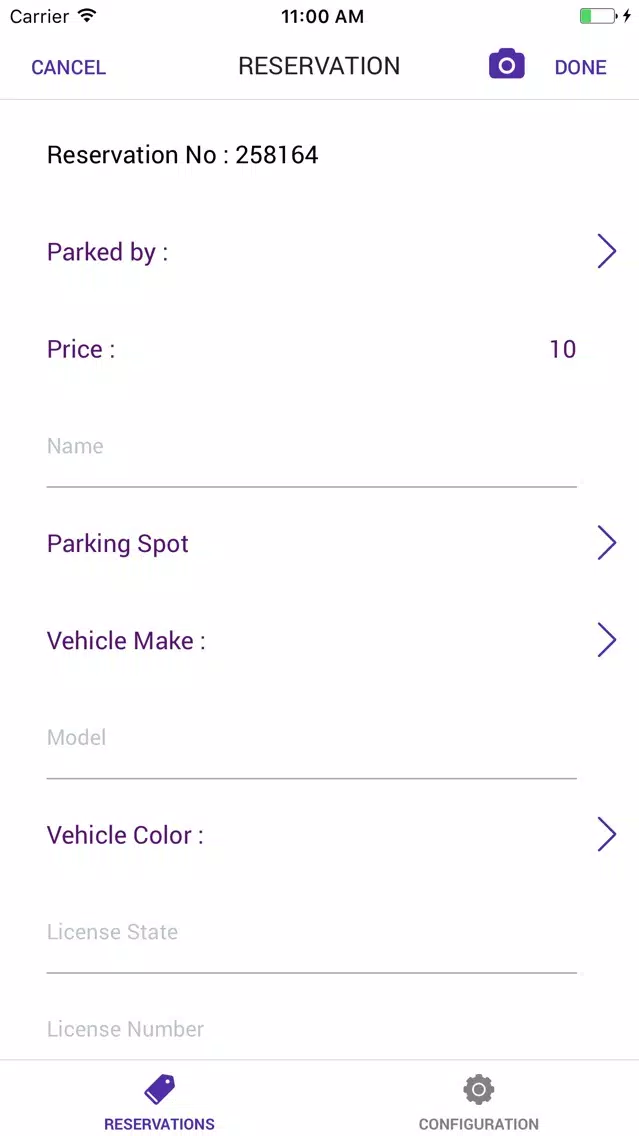Tap the camera icon to add a photo

(506, 64)
